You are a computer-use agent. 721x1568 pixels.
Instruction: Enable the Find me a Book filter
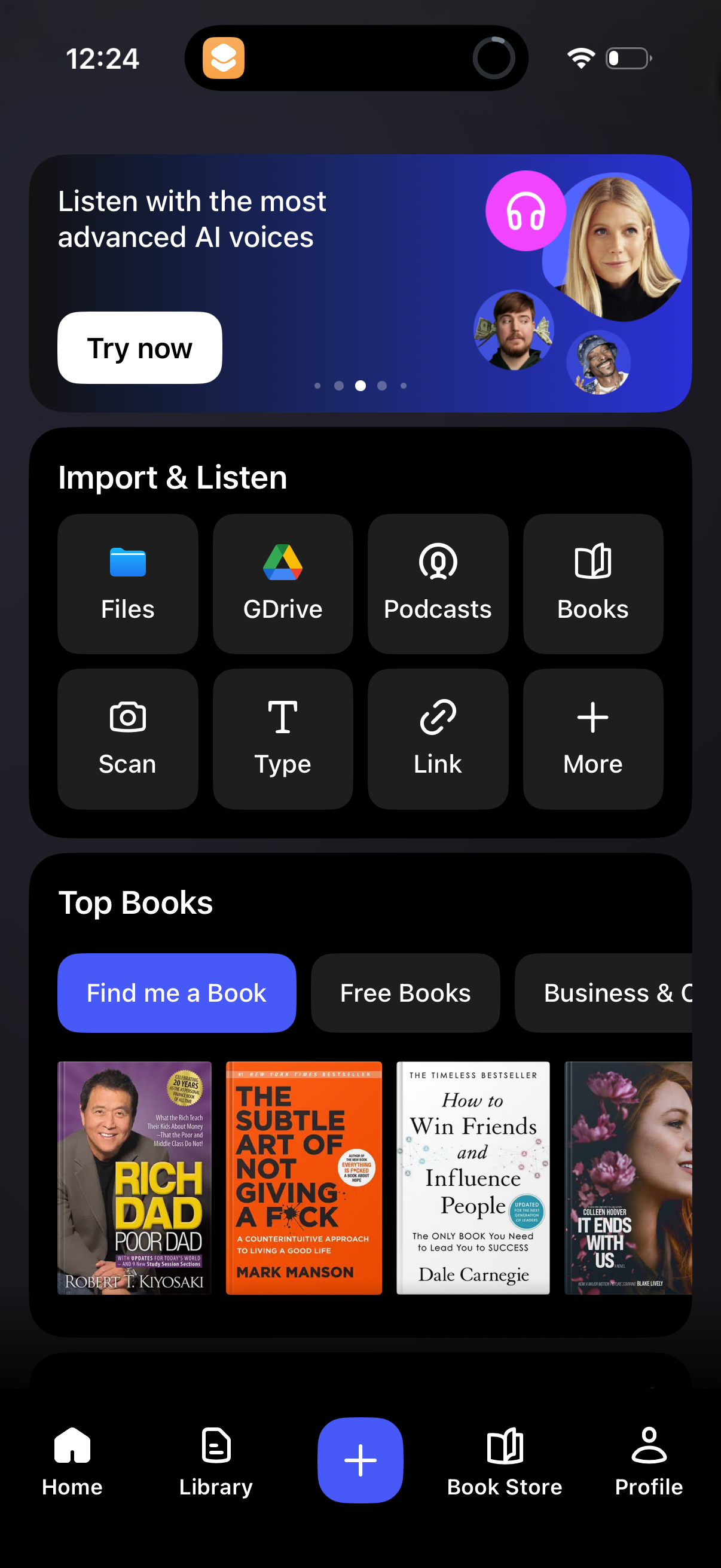click(176, 992)
